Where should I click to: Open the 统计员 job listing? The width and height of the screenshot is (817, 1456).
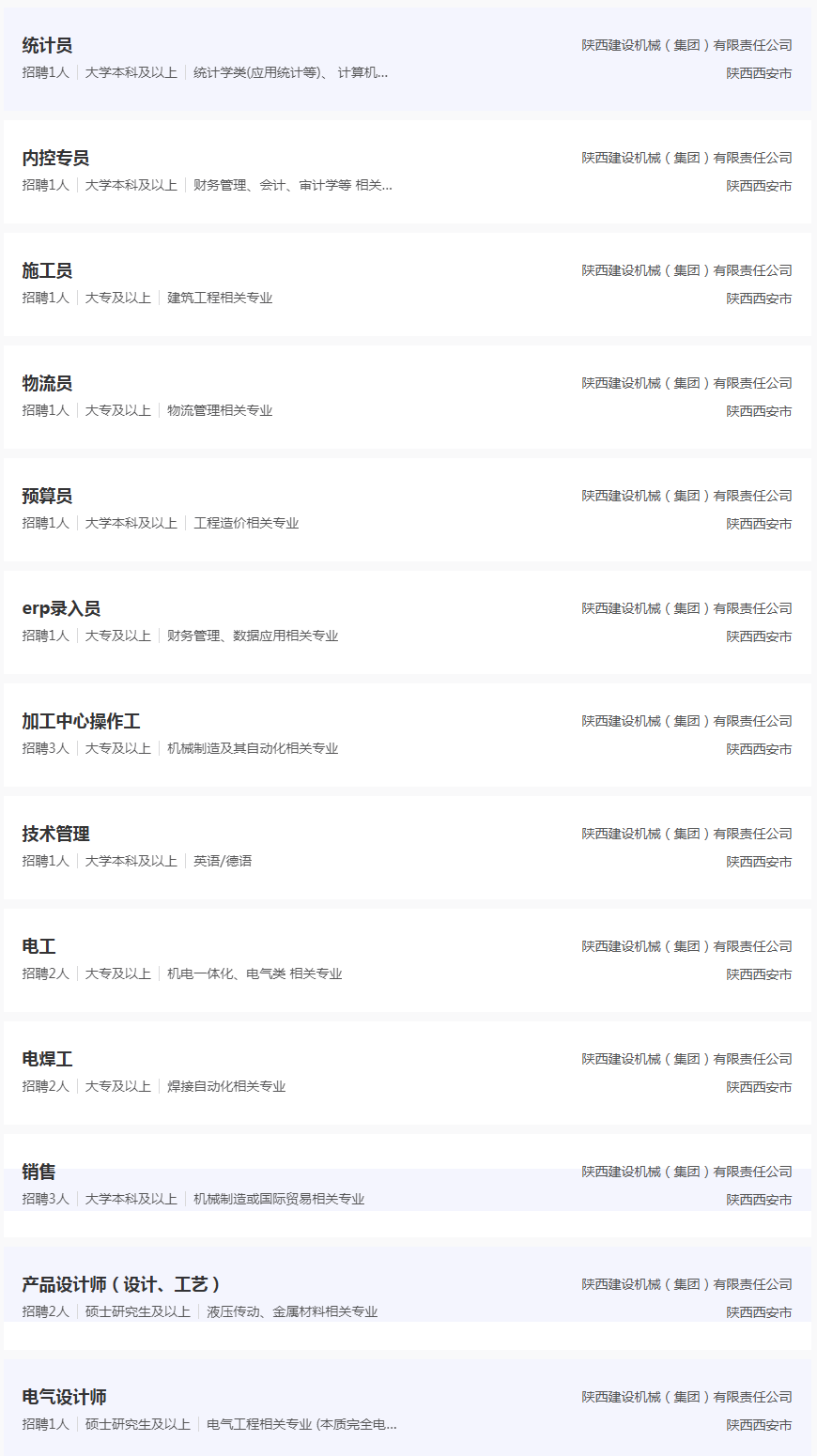[x=47, y=45]
